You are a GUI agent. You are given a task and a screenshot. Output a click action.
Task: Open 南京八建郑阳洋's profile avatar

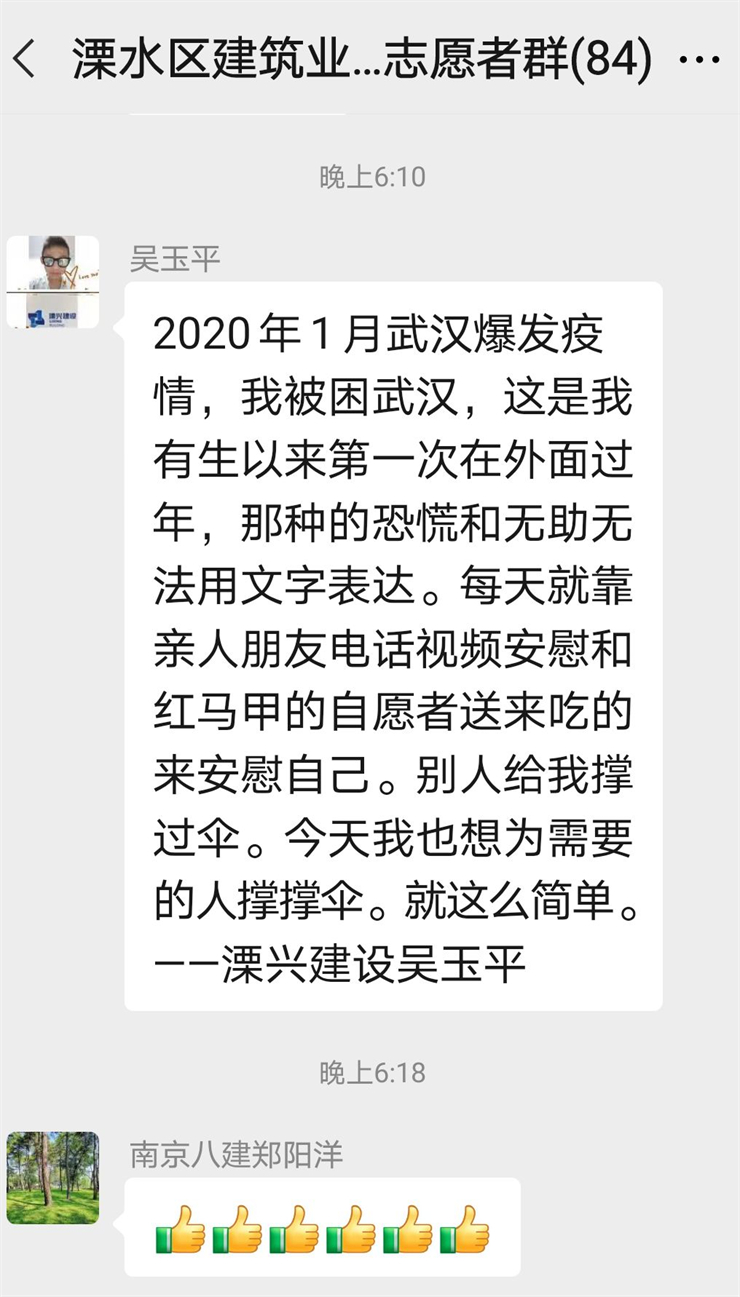tap(53, 1178)
